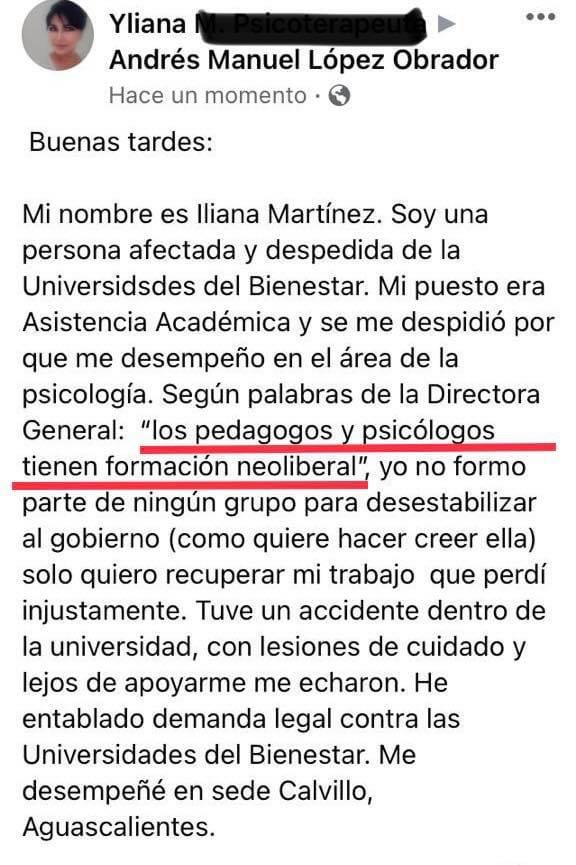Open Yliana M.'s profile name

point(268,24)
